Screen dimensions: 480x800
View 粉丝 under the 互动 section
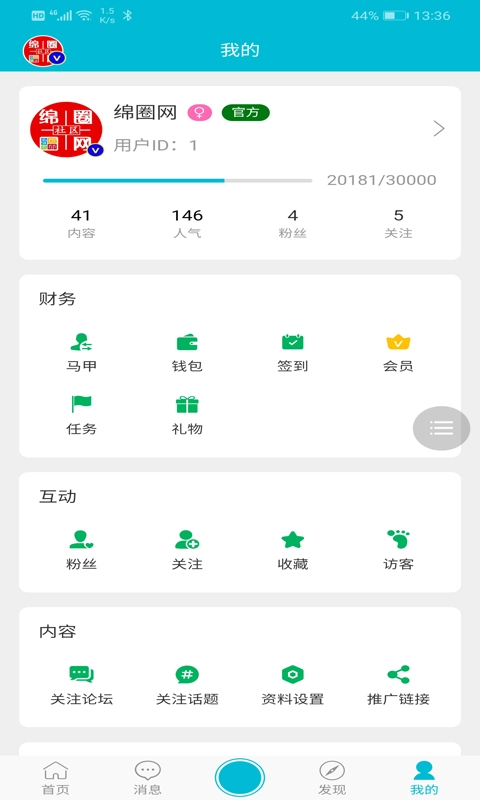click(81, 550)
